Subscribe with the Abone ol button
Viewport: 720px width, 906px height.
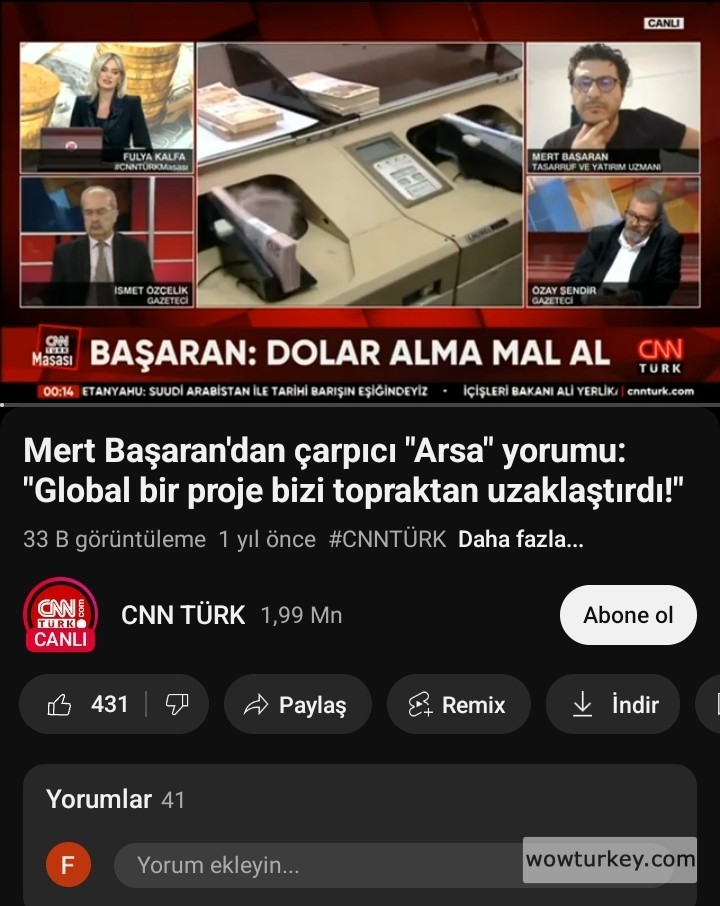[628, 615]
